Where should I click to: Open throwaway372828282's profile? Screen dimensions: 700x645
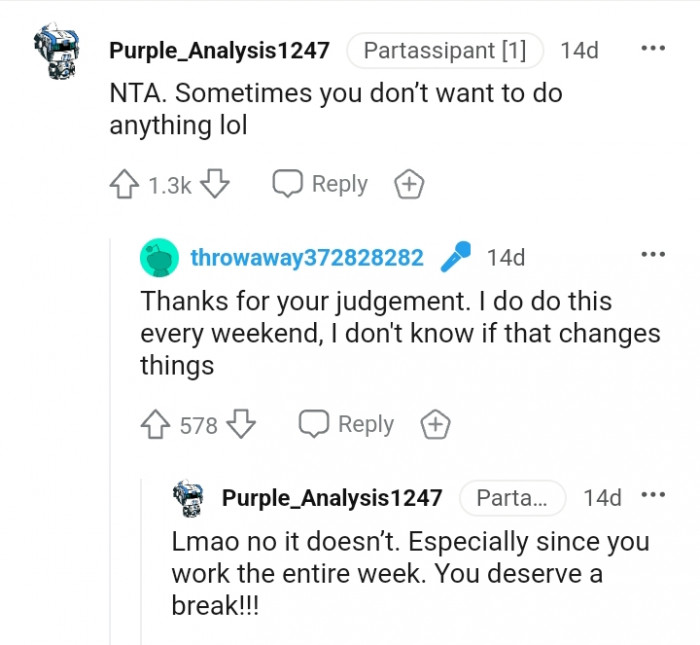click(x=307, y=257)
